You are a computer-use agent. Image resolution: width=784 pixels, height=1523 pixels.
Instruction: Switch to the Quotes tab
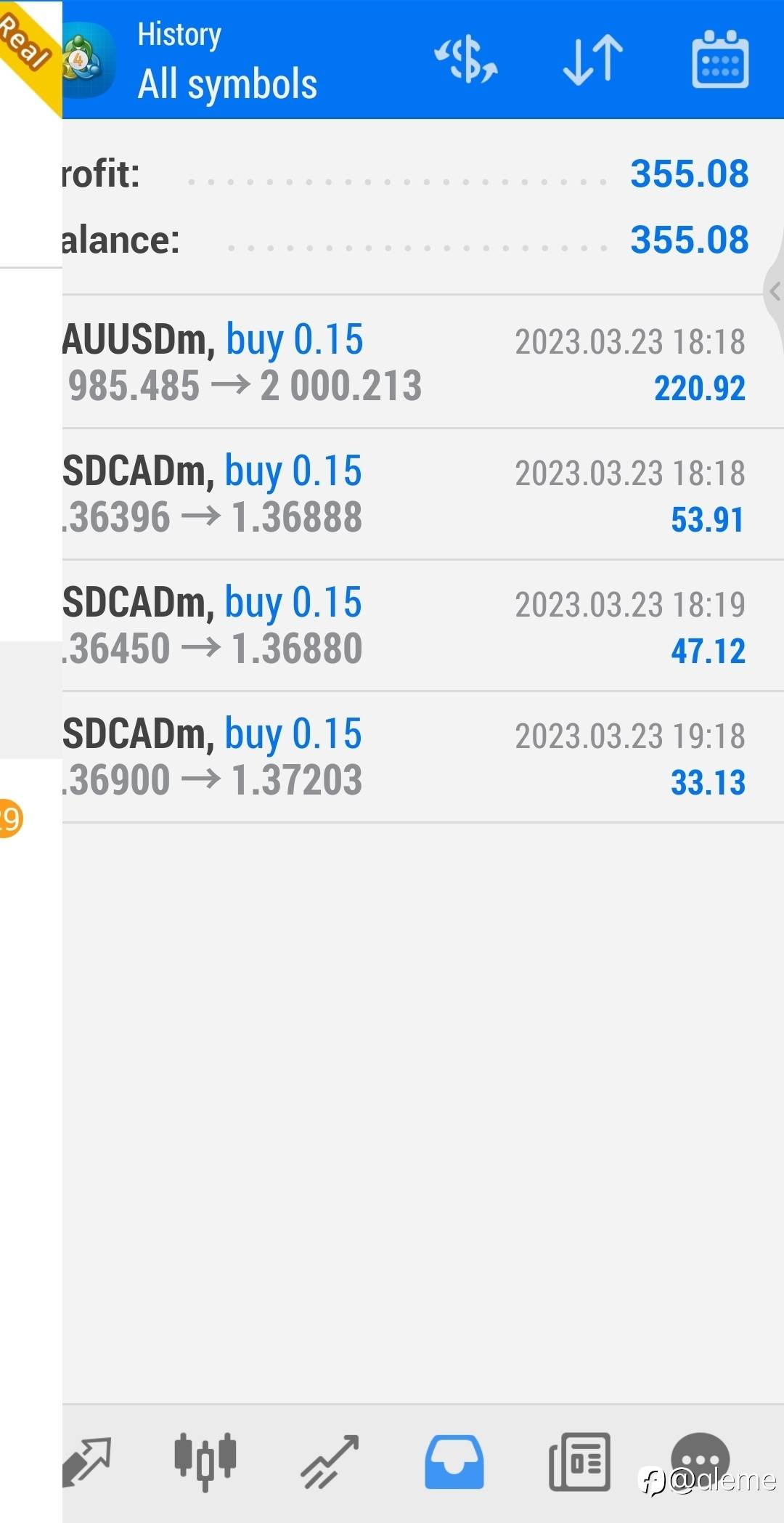[x=86, y=1461]
